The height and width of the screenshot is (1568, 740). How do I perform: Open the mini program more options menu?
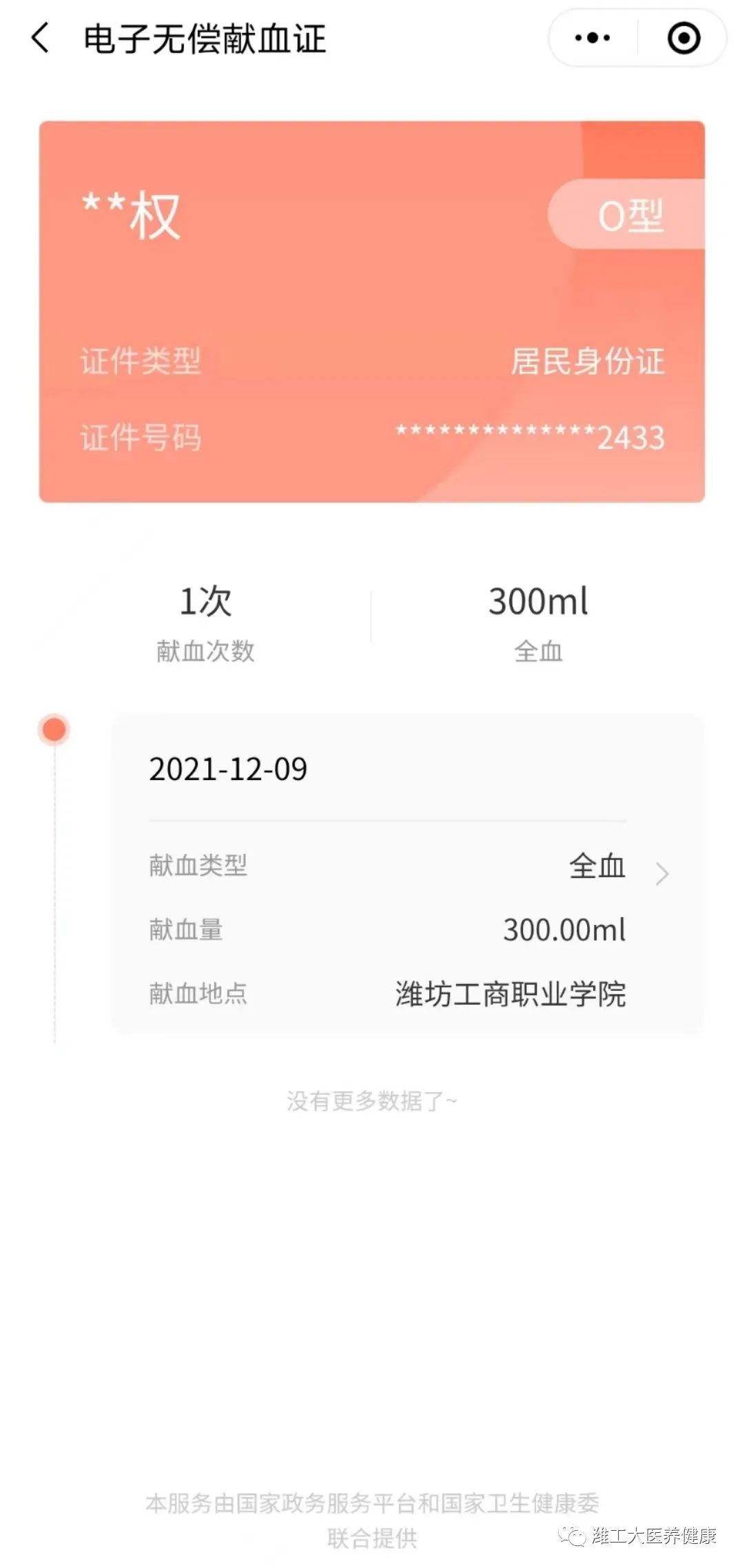[x=593, y=38]
